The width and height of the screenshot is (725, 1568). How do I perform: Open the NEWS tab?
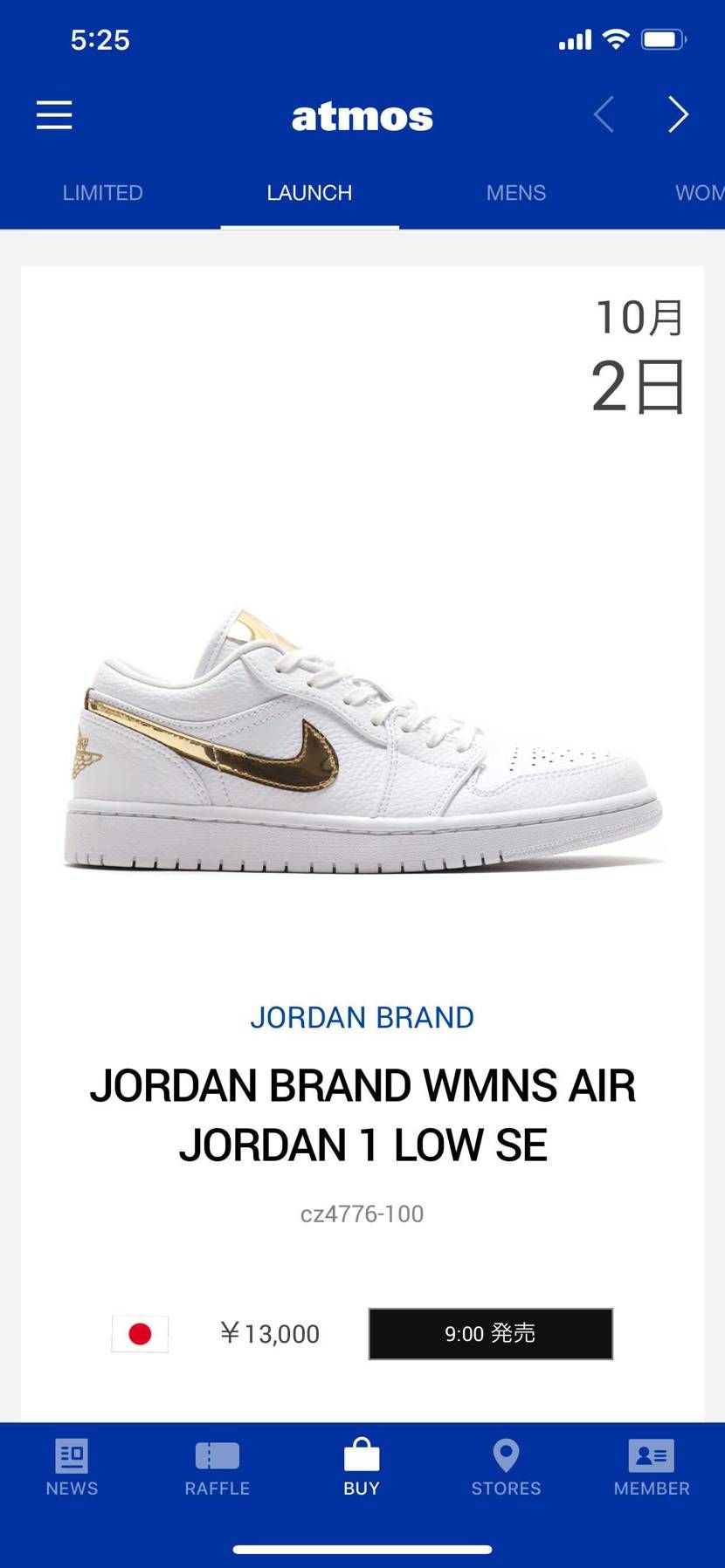72,1468
